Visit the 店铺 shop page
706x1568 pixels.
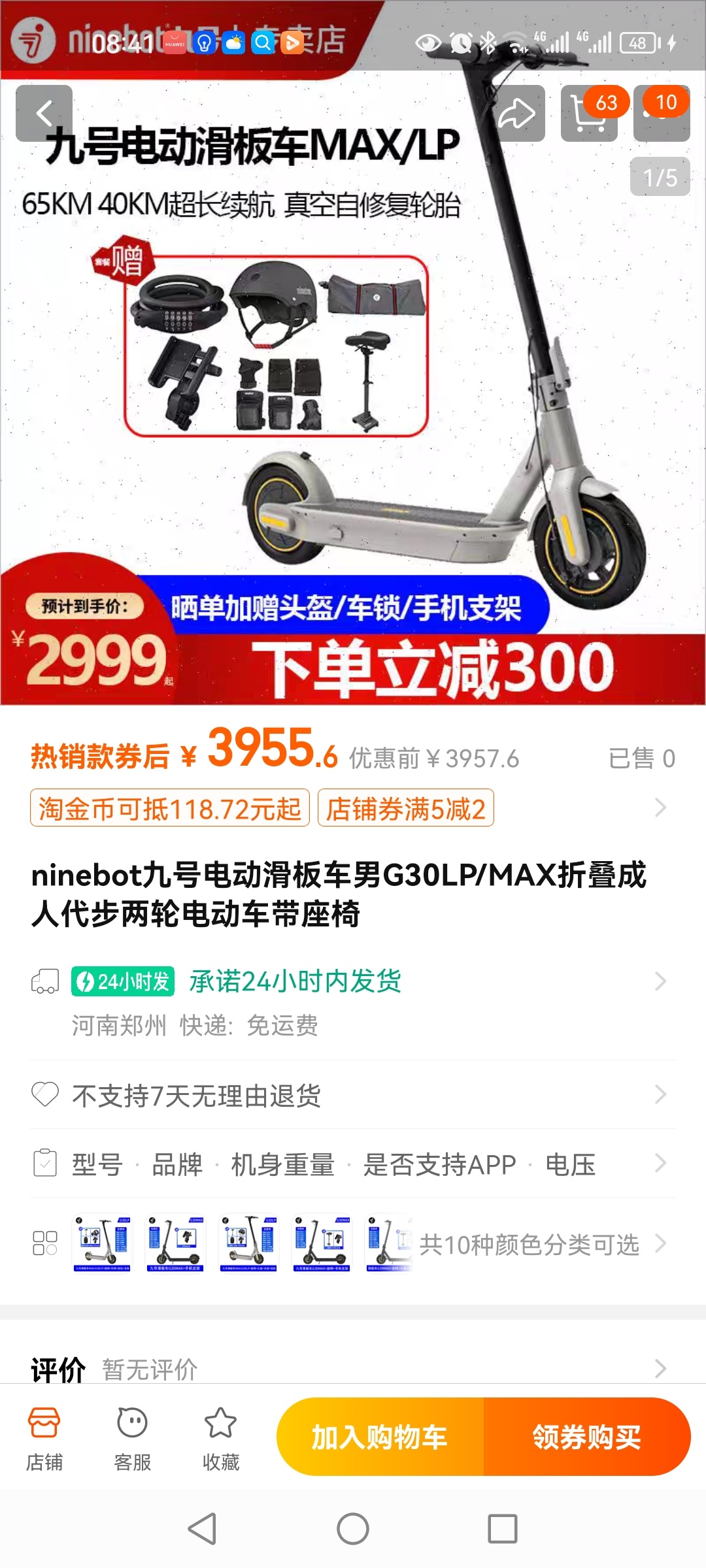[x=44, y=1439]
